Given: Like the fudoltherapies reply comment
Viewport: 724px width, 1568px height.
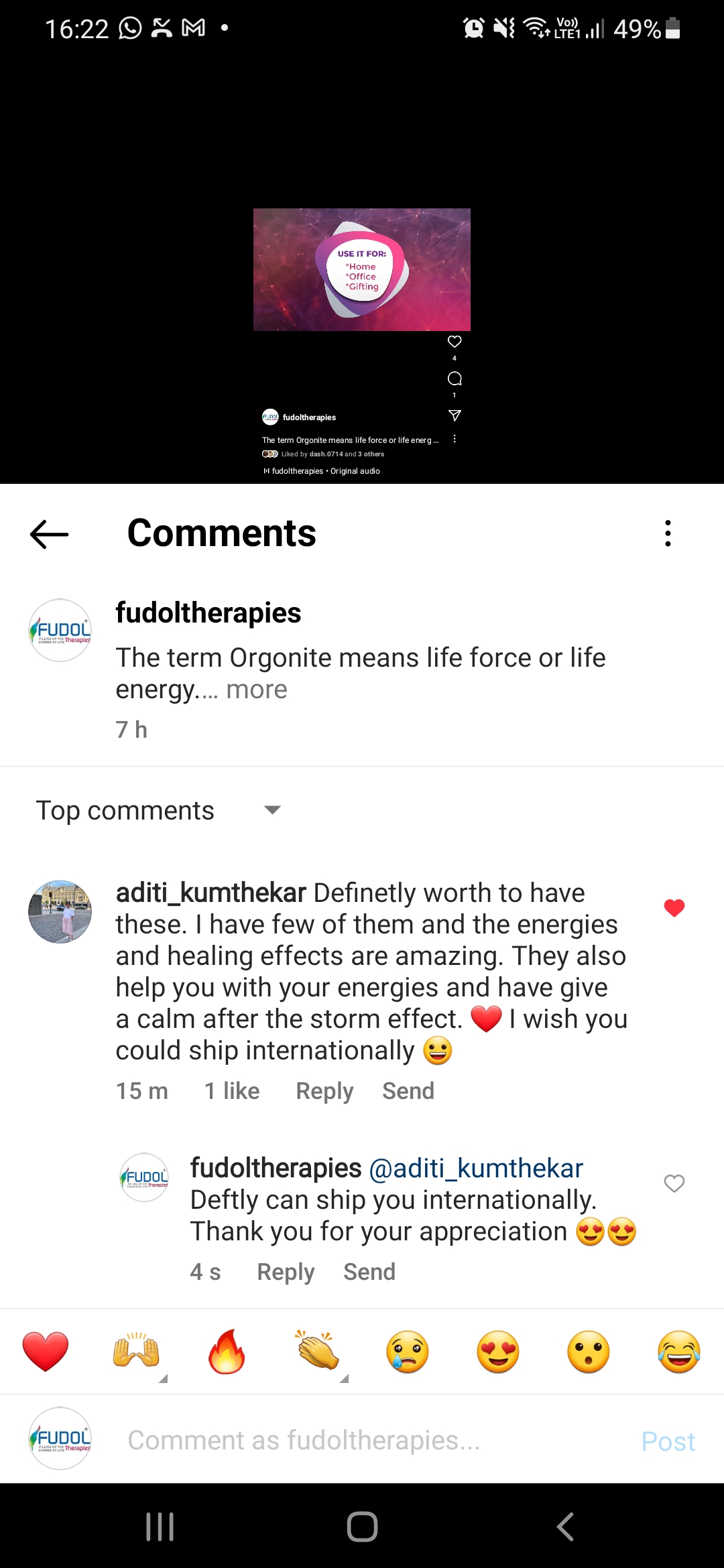Looking at the screenshot, I should click(x=674, y=1183).
